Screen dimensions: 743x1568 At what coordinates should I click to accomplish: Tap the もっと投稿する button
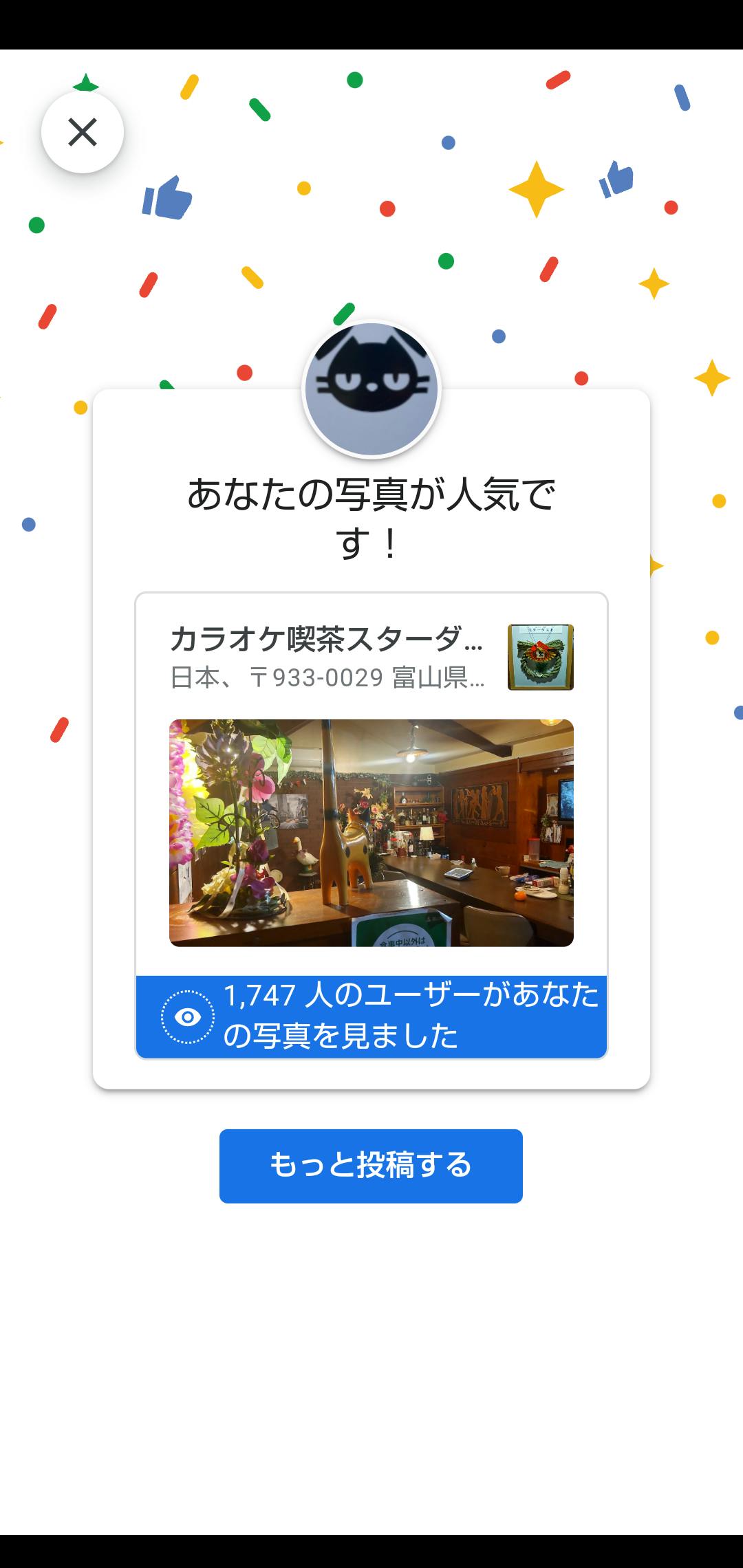pos(371,1166)
